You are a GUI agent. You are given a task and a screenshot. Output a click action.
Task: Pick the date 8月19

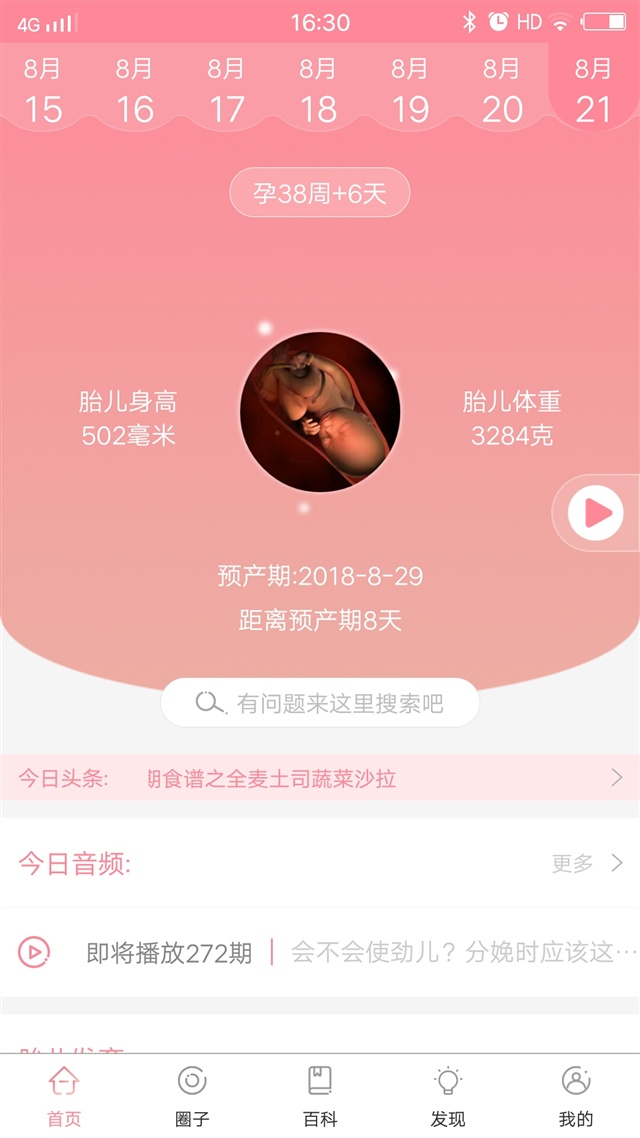point(410,90)
